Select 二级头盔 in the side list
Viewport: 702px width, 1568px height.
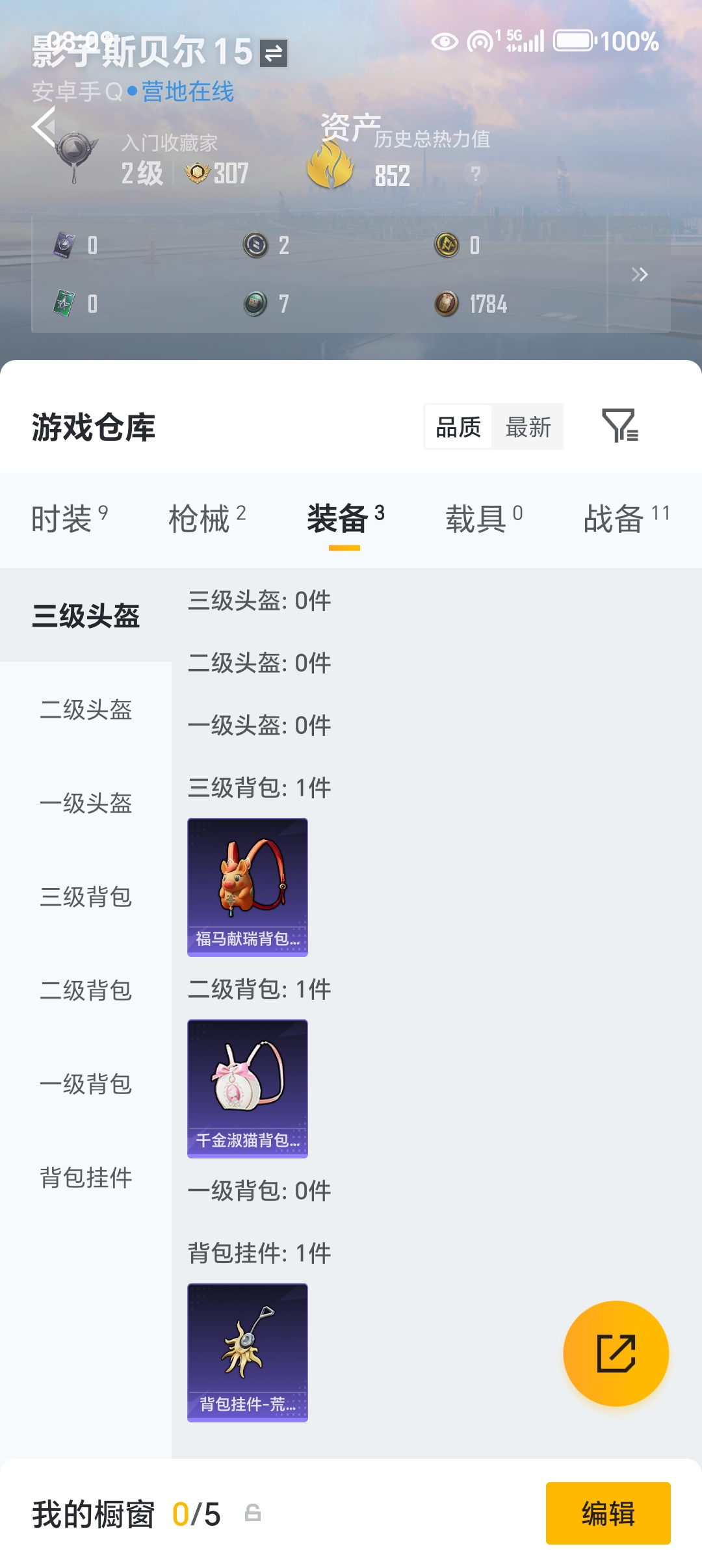click(86, 709)
